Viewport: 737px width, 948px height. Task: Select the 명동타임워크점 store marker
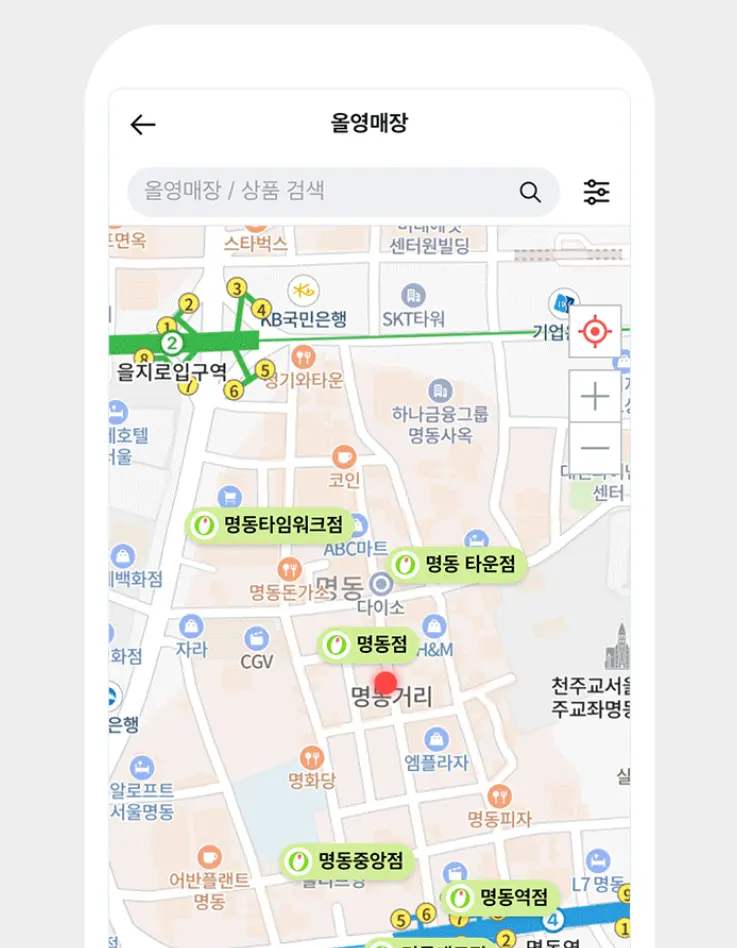pos(268,525)
